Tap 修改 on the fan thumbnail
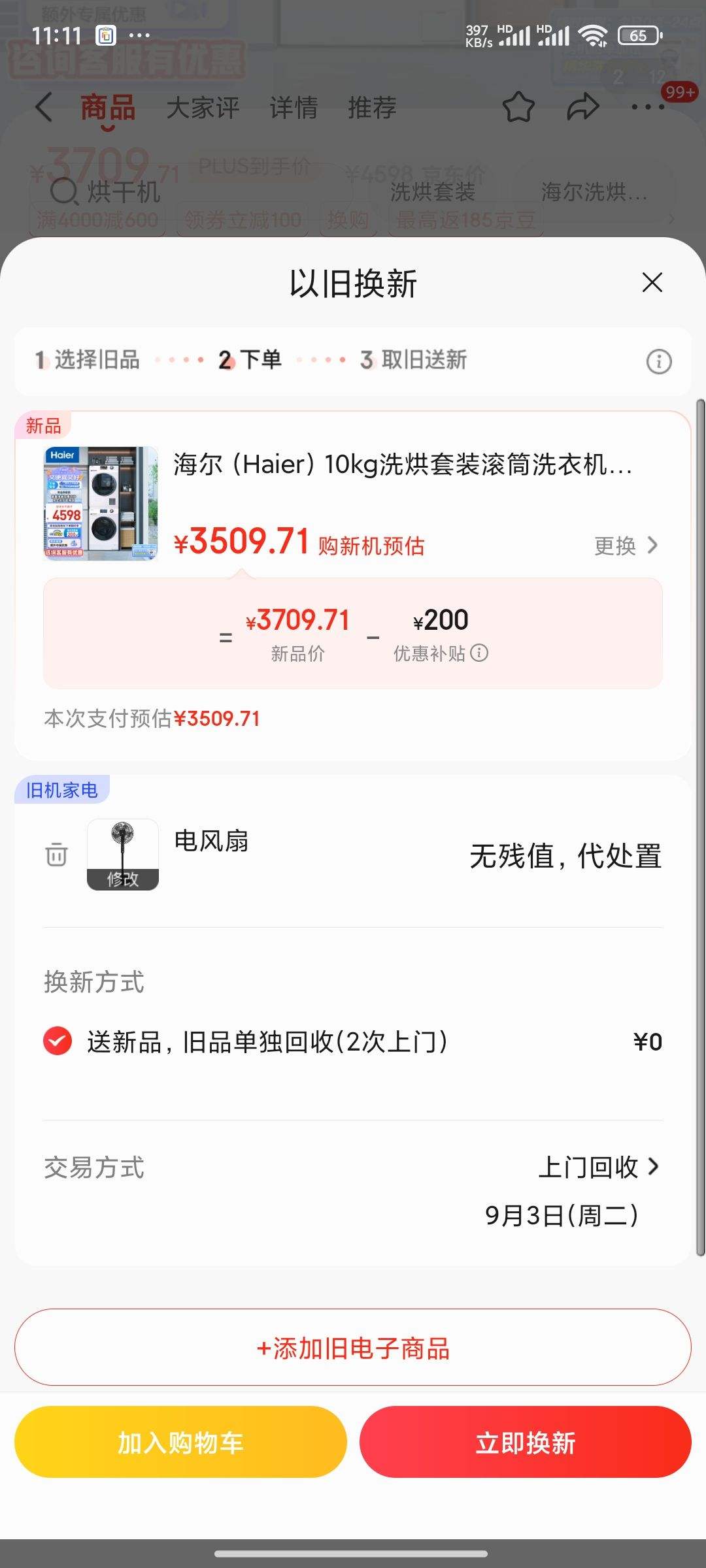Image resolution: width=706 pixels, height=1568 pixels. pos(123,879)
